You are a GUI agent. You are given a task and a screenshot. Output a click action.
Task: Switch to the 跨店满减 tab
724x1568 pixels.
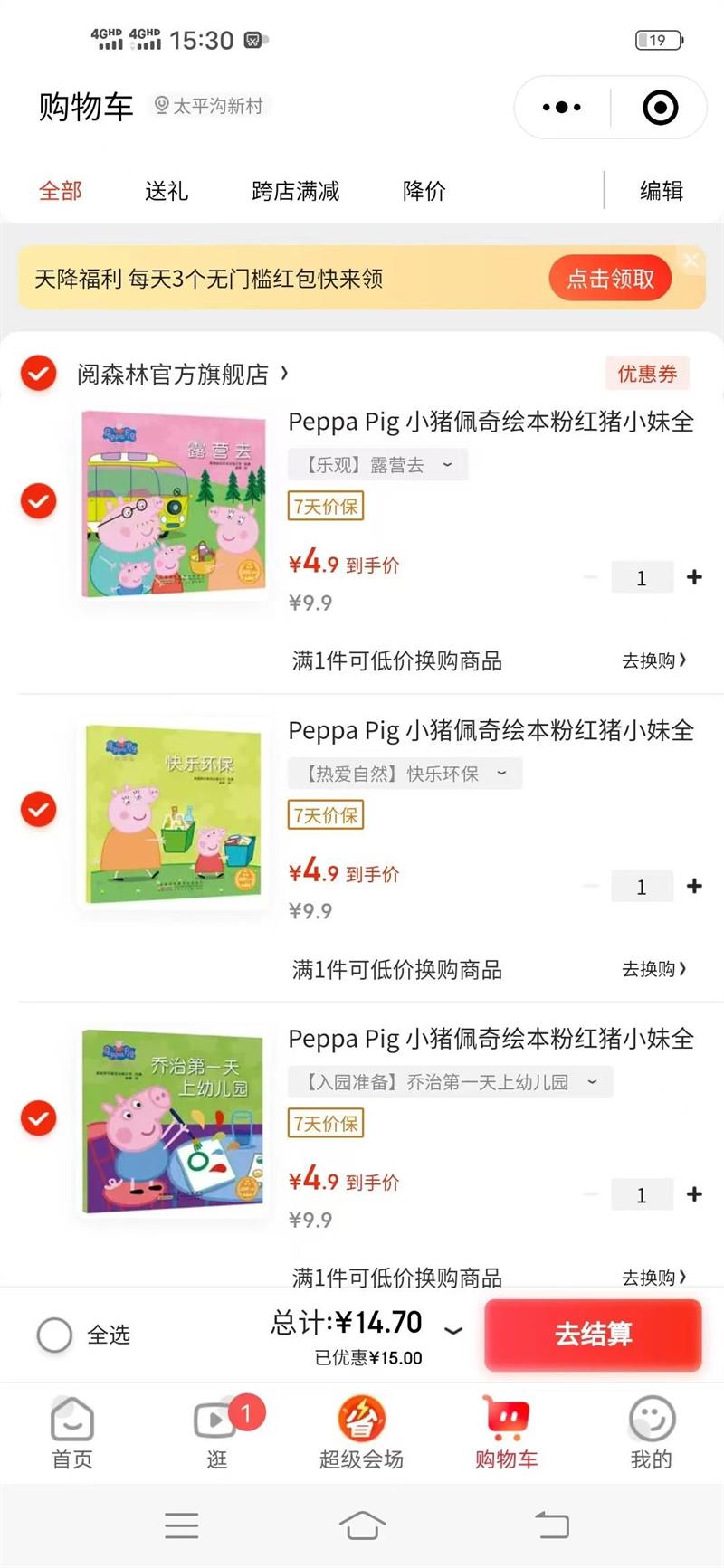click(x=295, y=191)
